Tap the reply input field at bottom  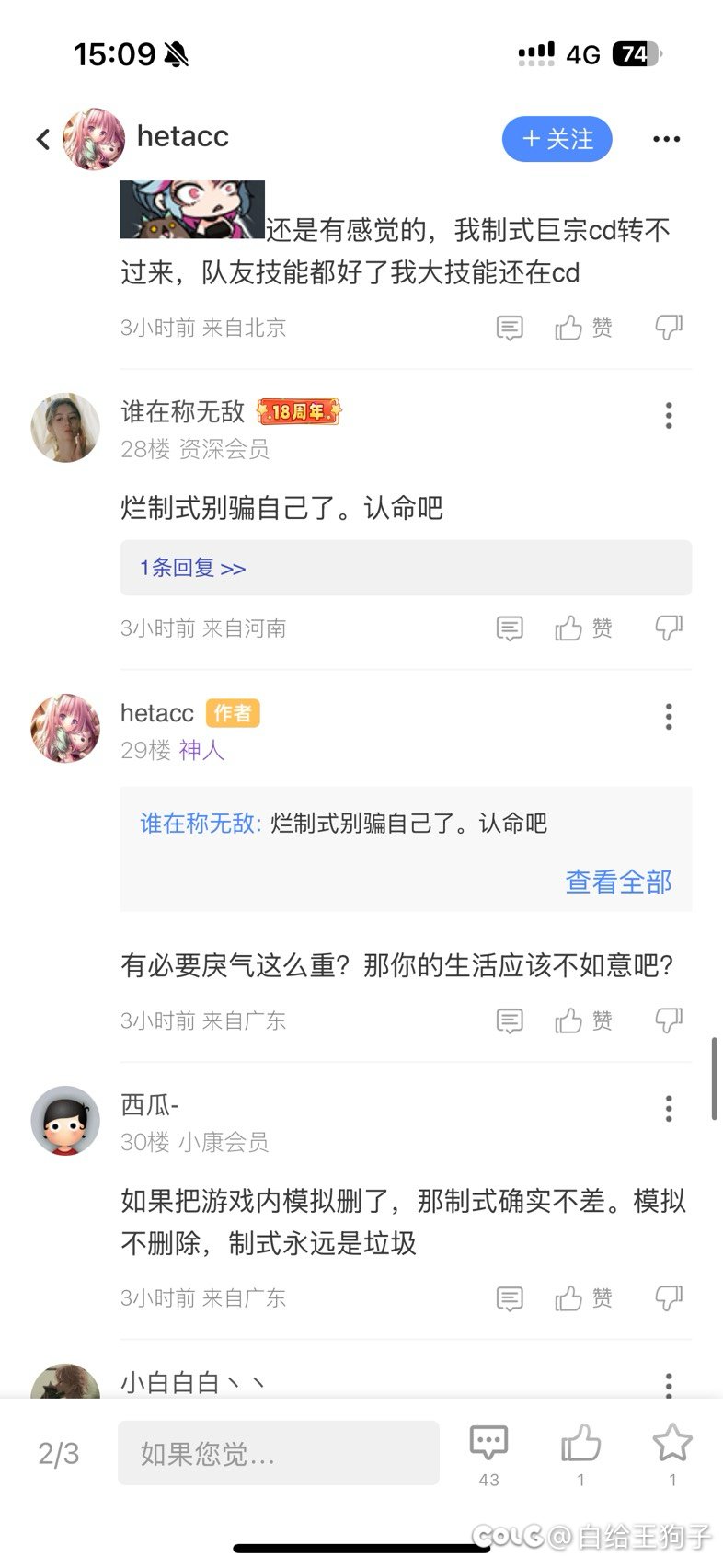tap(279, 1453)
